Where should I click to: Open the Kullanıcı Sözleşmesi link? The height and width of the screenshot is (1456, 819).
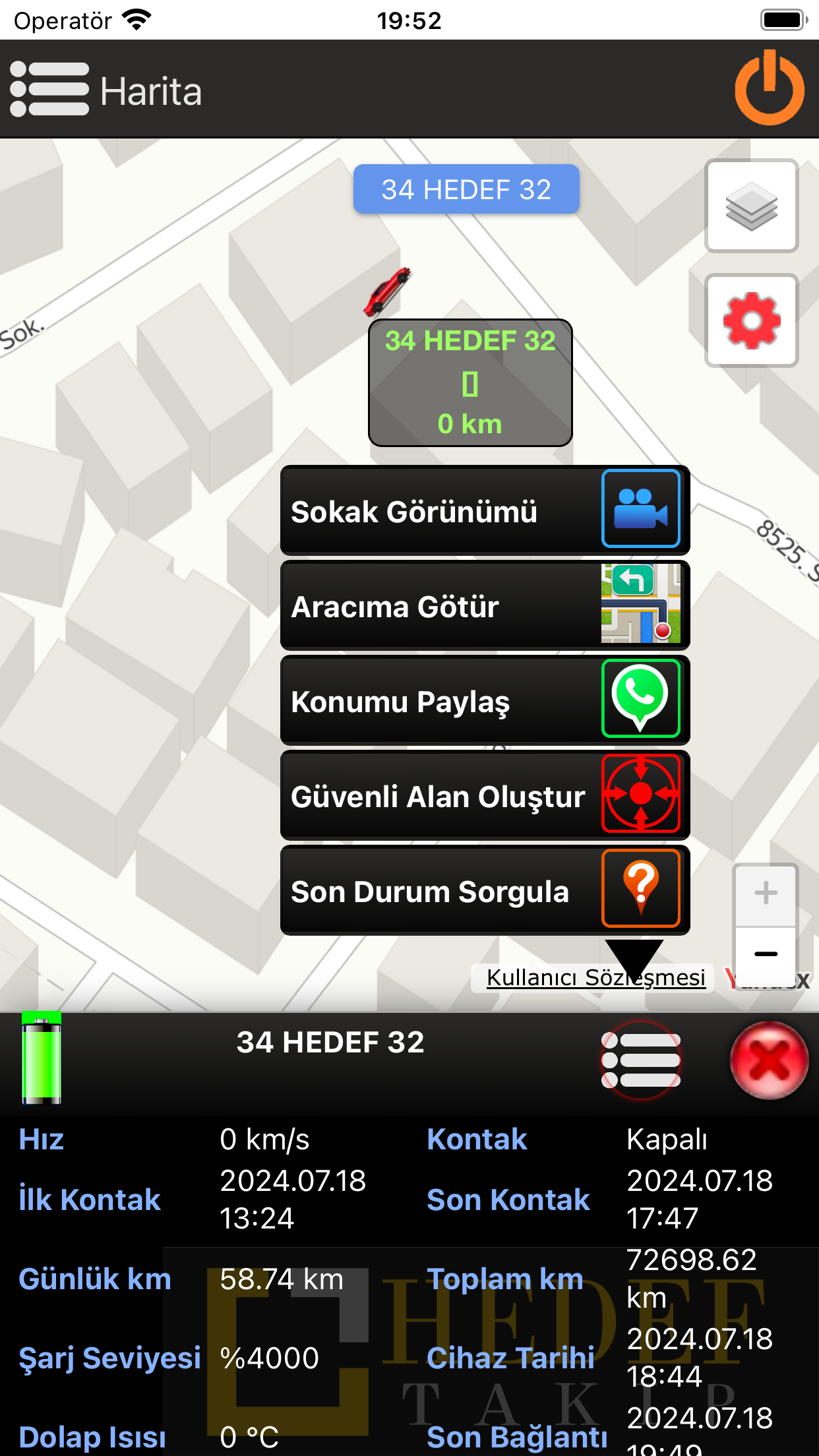(595, 977)
